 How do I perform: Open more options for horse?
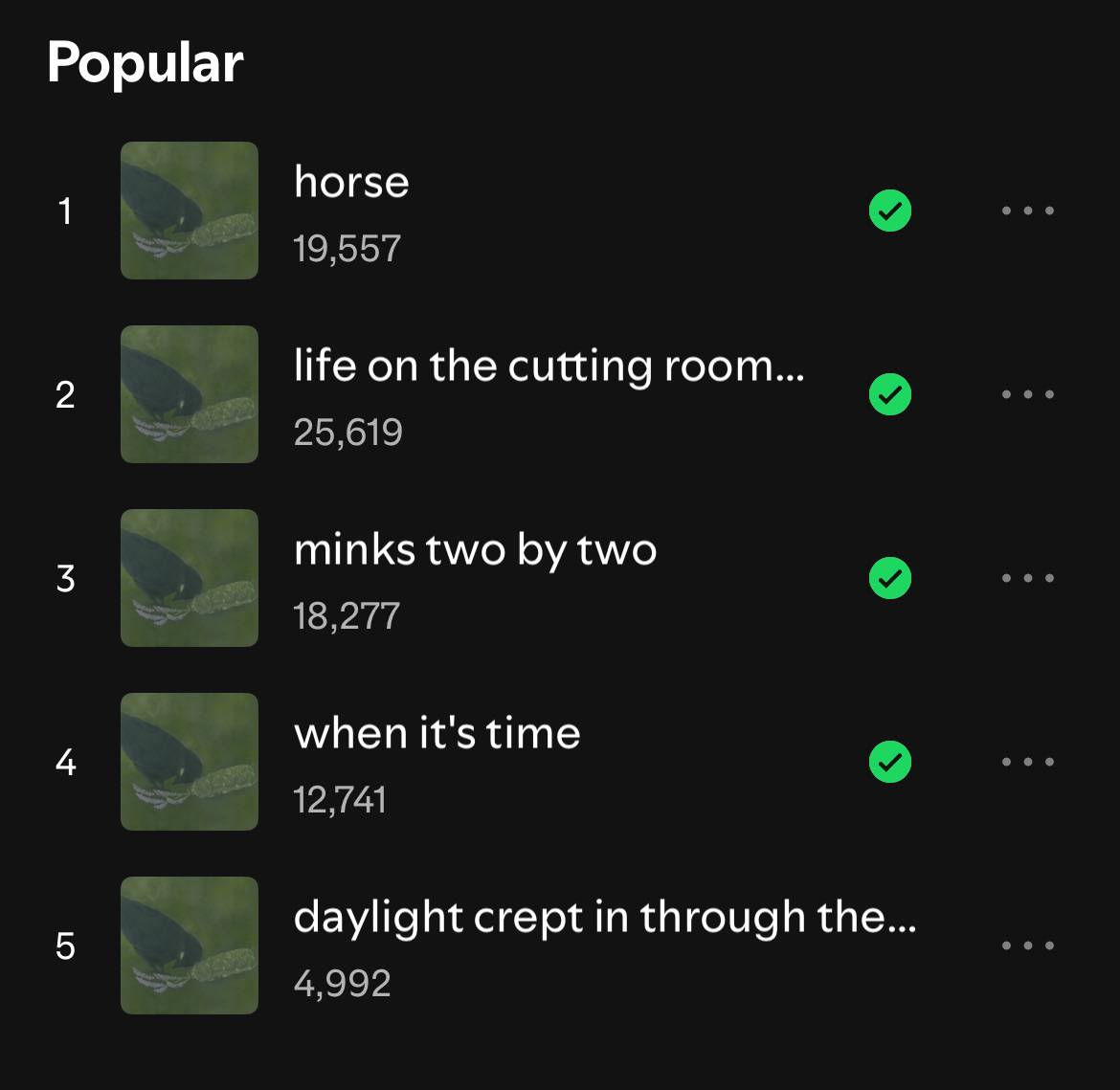(x=1028, y=211)
